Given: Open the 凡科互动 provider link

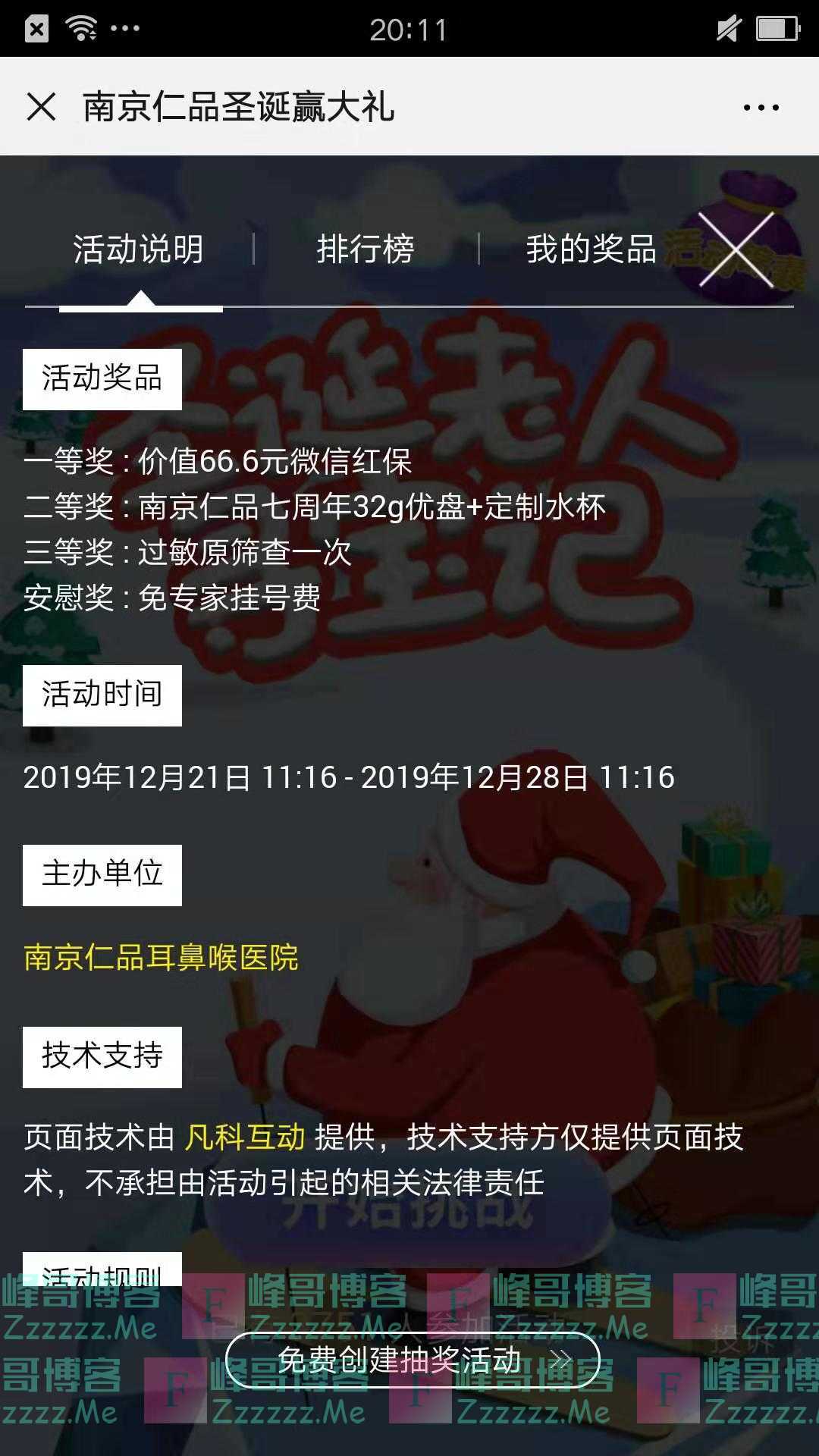Looking at the screenshot, I should click(x=244, y=1135).
